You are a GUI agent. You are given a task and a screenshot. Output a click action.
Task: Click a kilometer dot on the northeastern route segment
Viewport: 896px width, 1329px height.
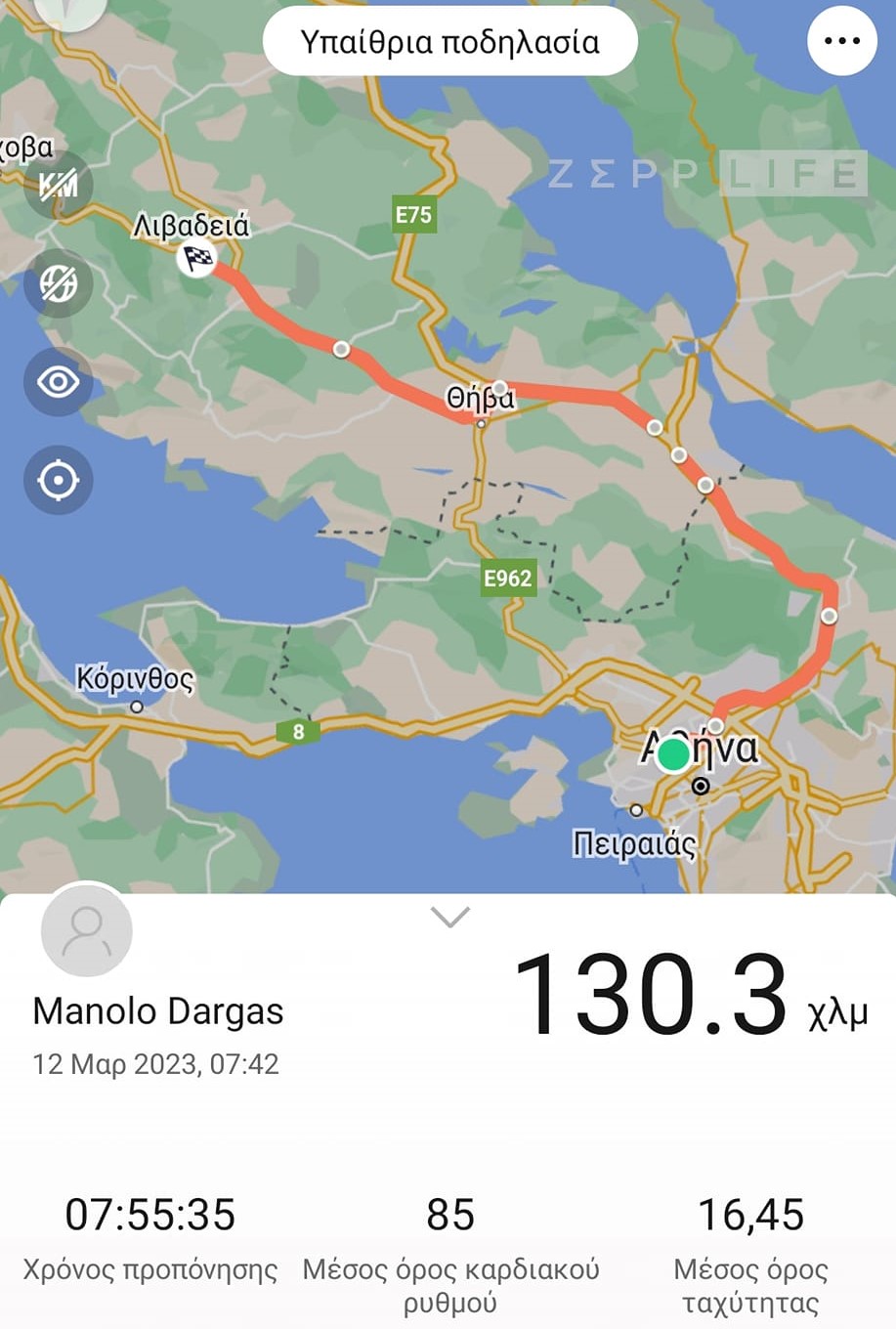click(677, 453)
